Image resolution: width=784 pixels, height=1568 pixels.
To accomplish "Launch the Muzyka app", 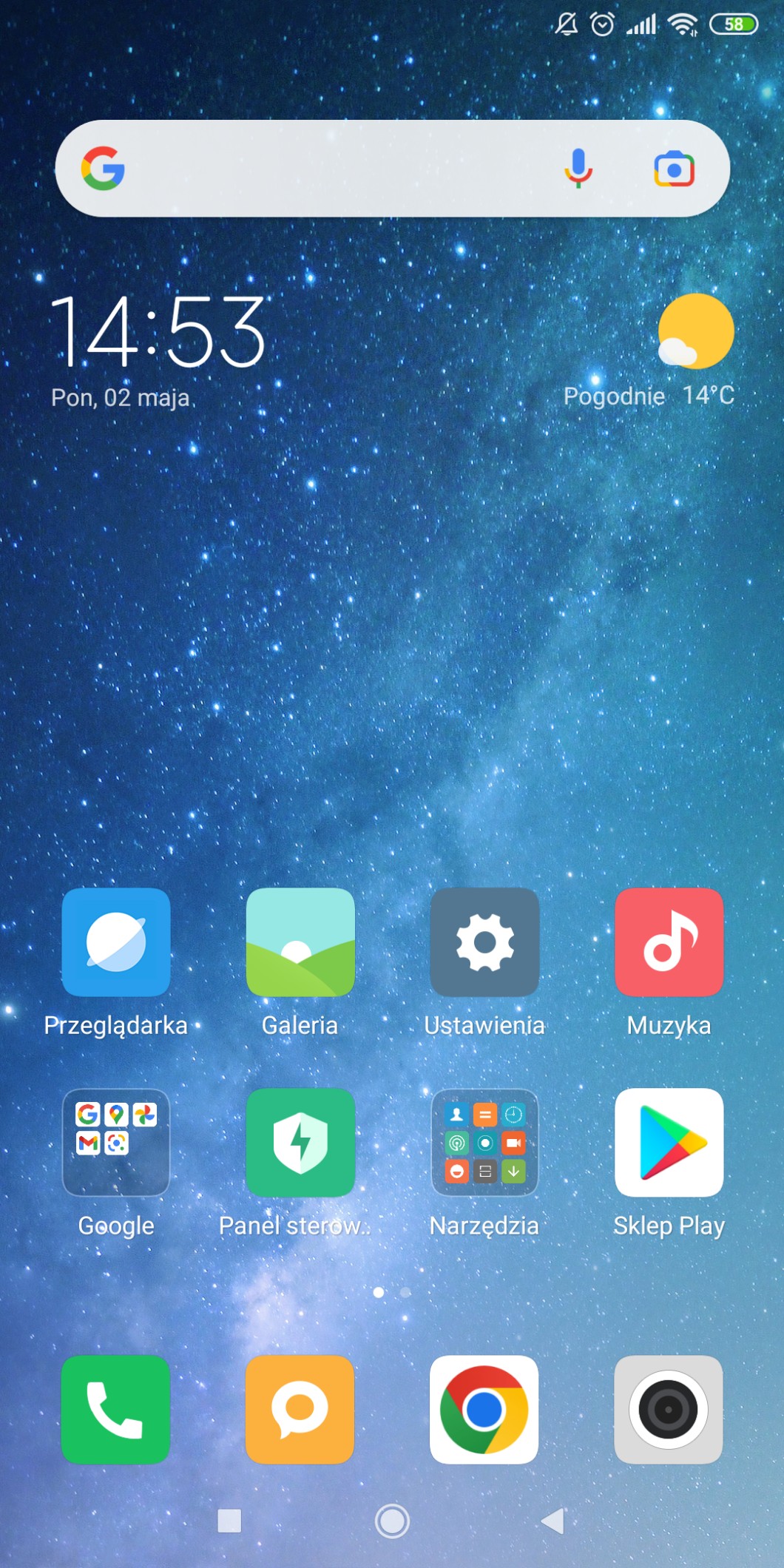I will (x=669, y=942).
